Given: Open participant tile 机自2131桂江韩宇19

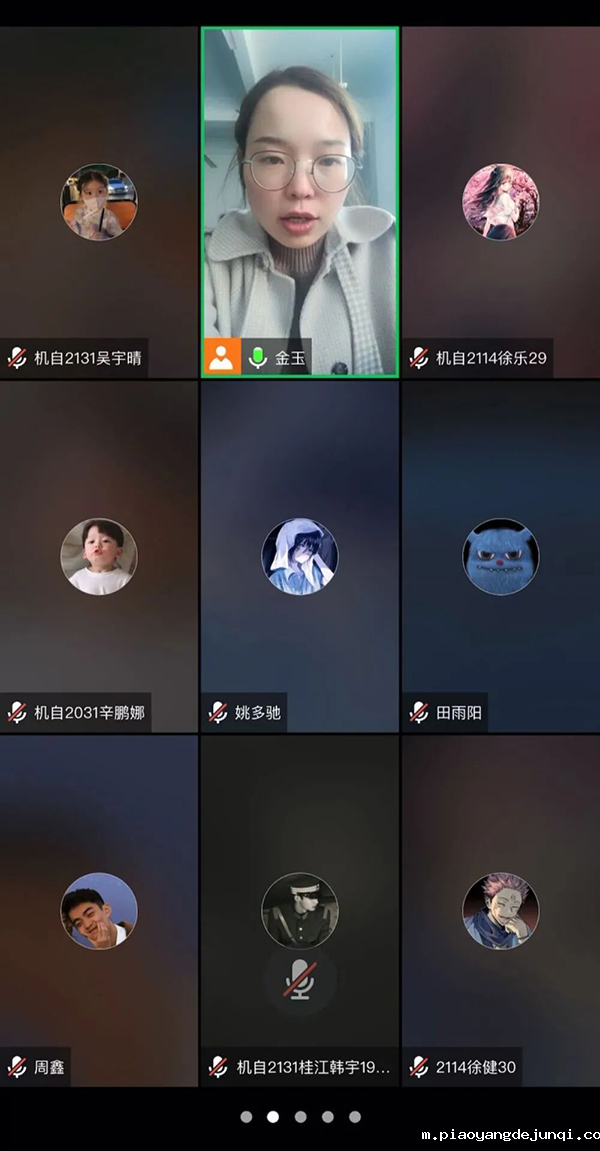Looking at the screenshot, I should tap(300, 910).
